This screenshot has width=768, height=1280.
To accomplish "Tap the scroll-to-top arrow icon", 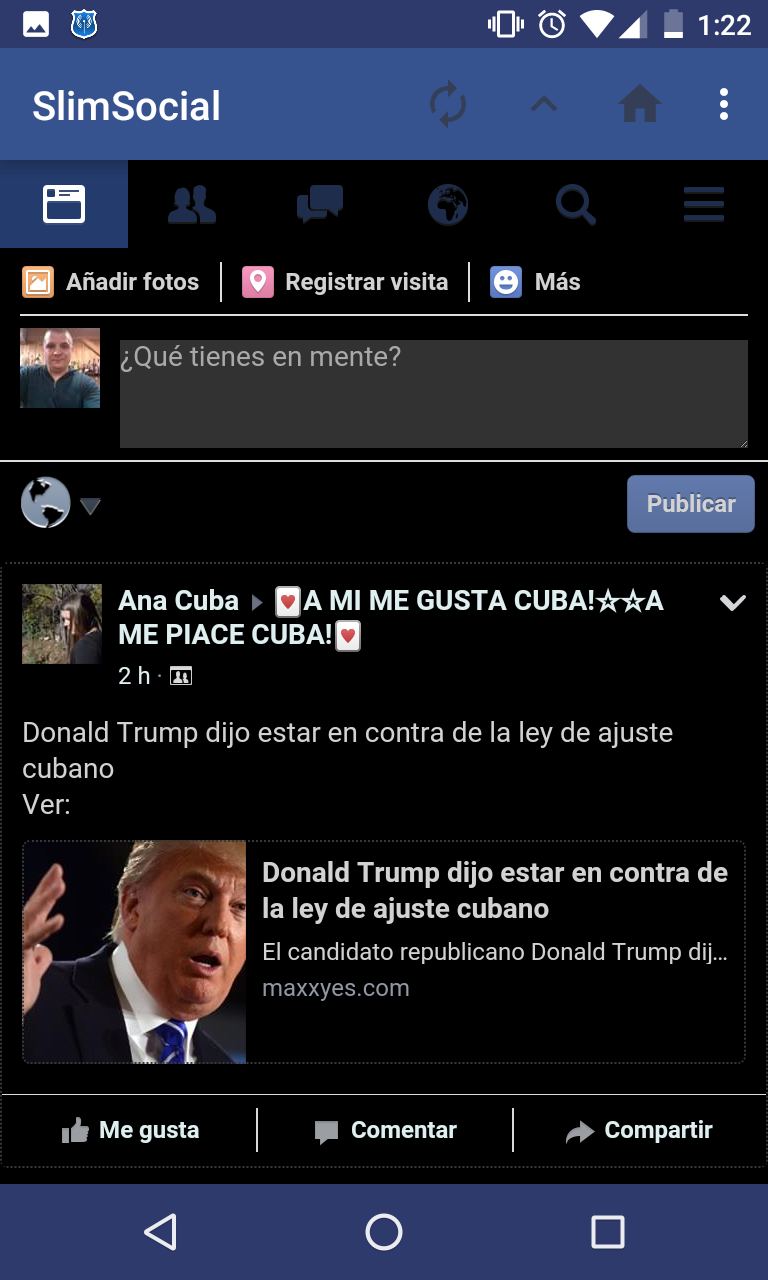I will tap(544, 104).
